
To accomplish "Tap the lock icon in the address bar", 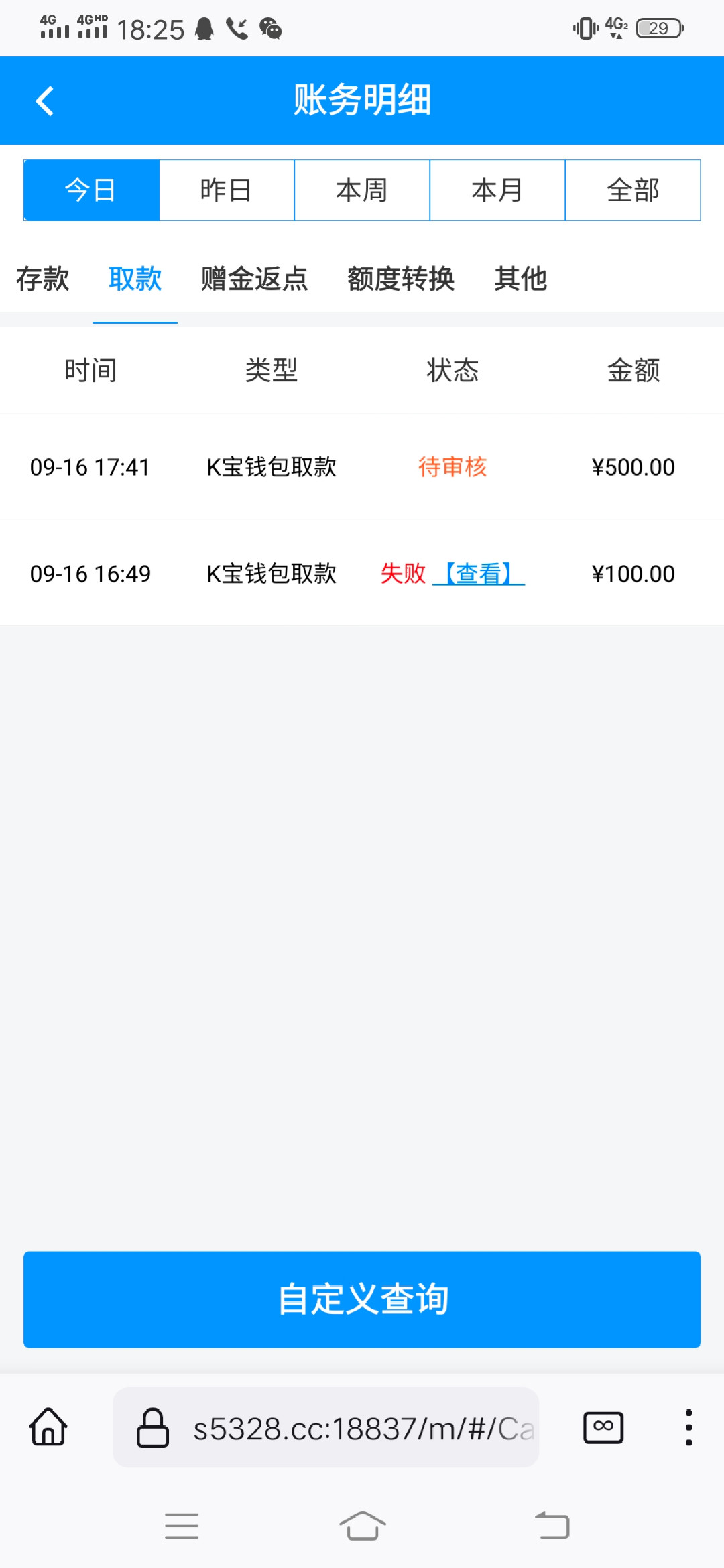I will point(153,1428).
